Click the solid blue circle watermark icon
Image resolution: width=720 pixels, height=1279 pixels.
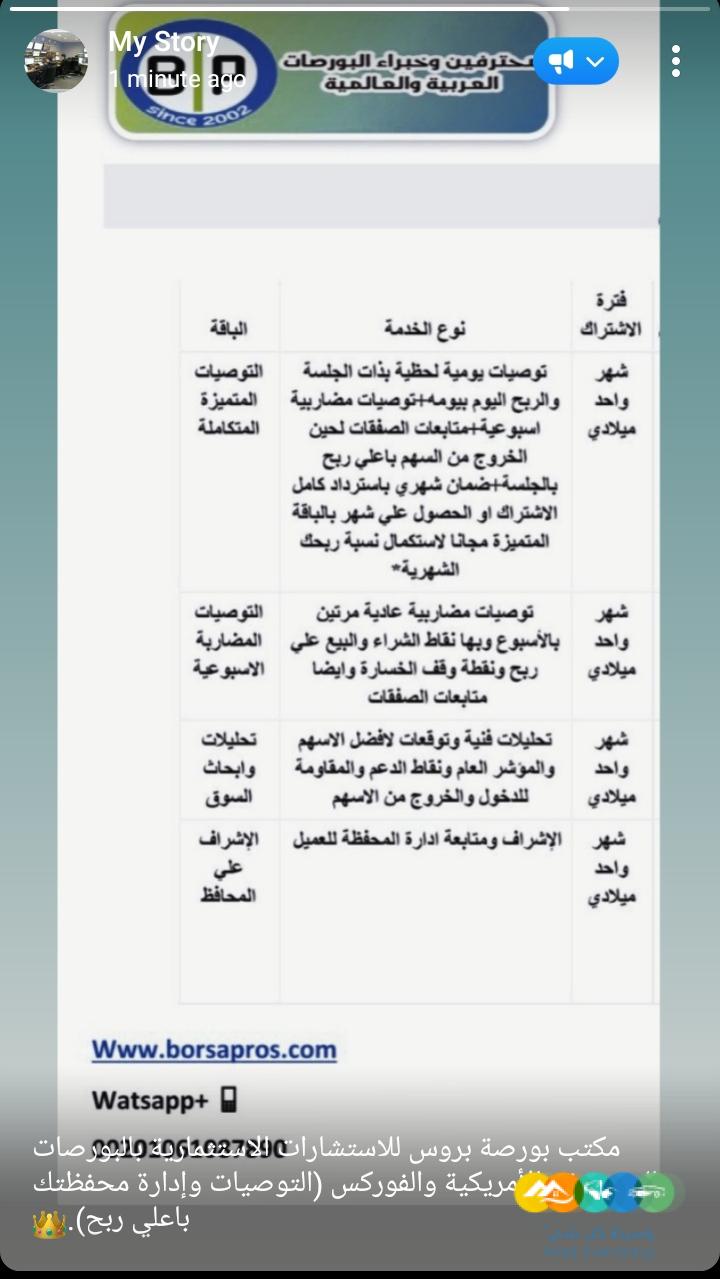point(623,1190)
